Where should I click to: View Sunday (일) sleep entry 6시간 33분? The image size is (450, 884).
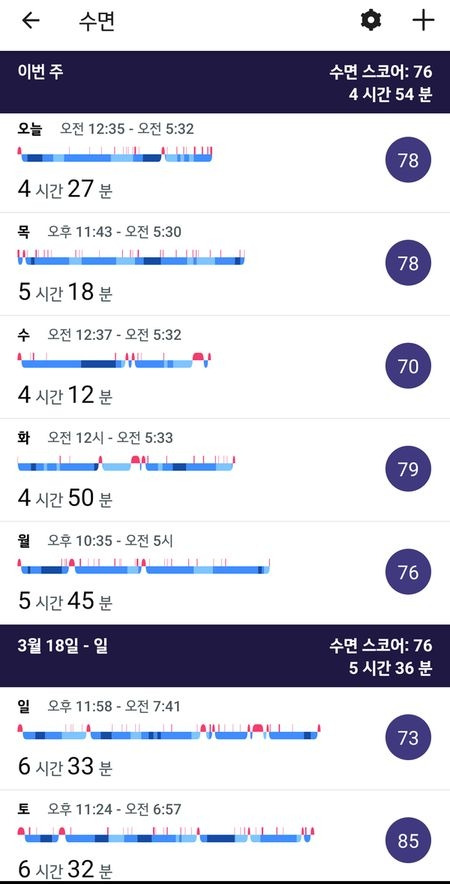225,738
